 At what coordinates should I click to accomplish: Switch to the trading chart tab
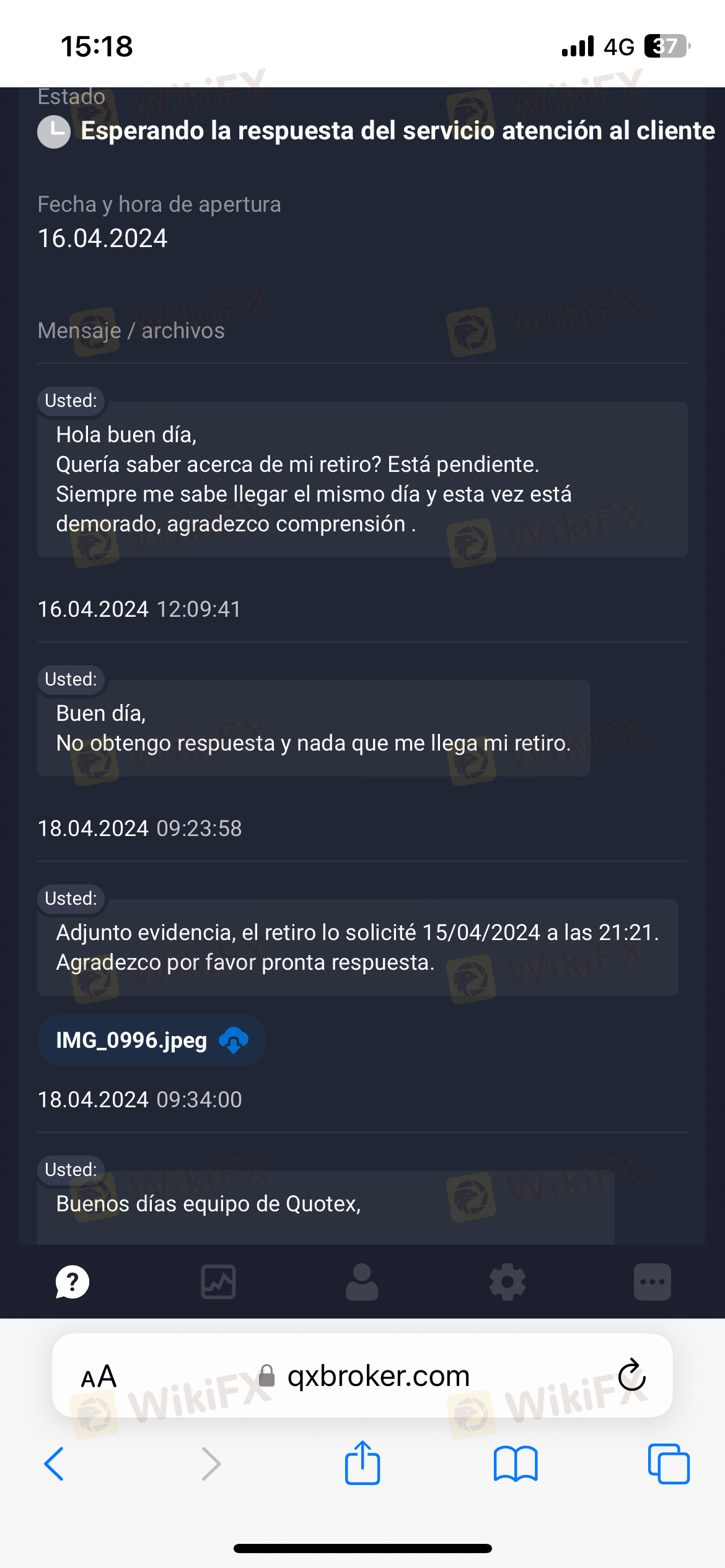(218, 1282)
